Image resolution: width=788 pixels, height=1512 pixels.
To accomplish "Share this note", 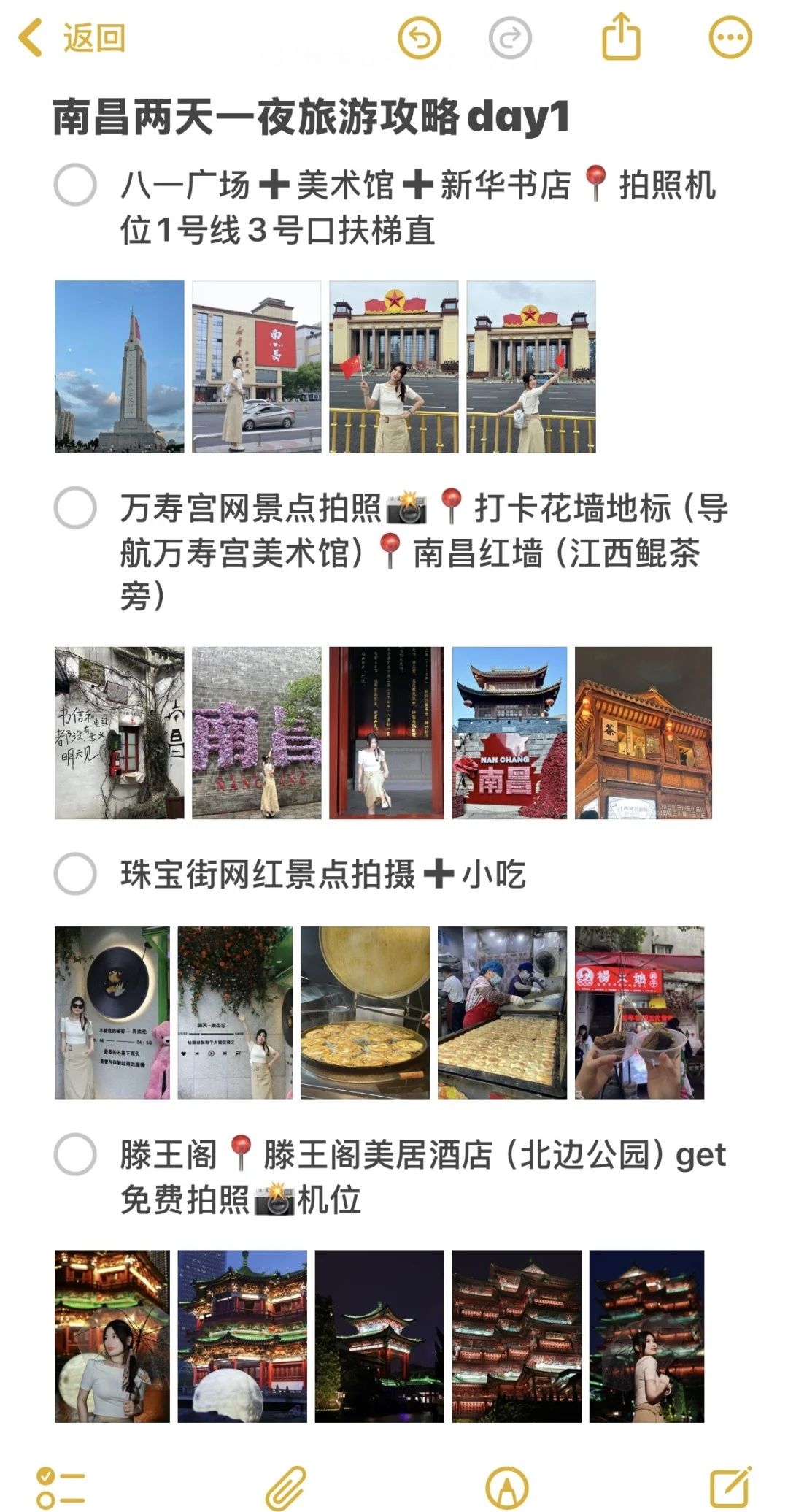I will pyautogui.click(x=621, y=37).
